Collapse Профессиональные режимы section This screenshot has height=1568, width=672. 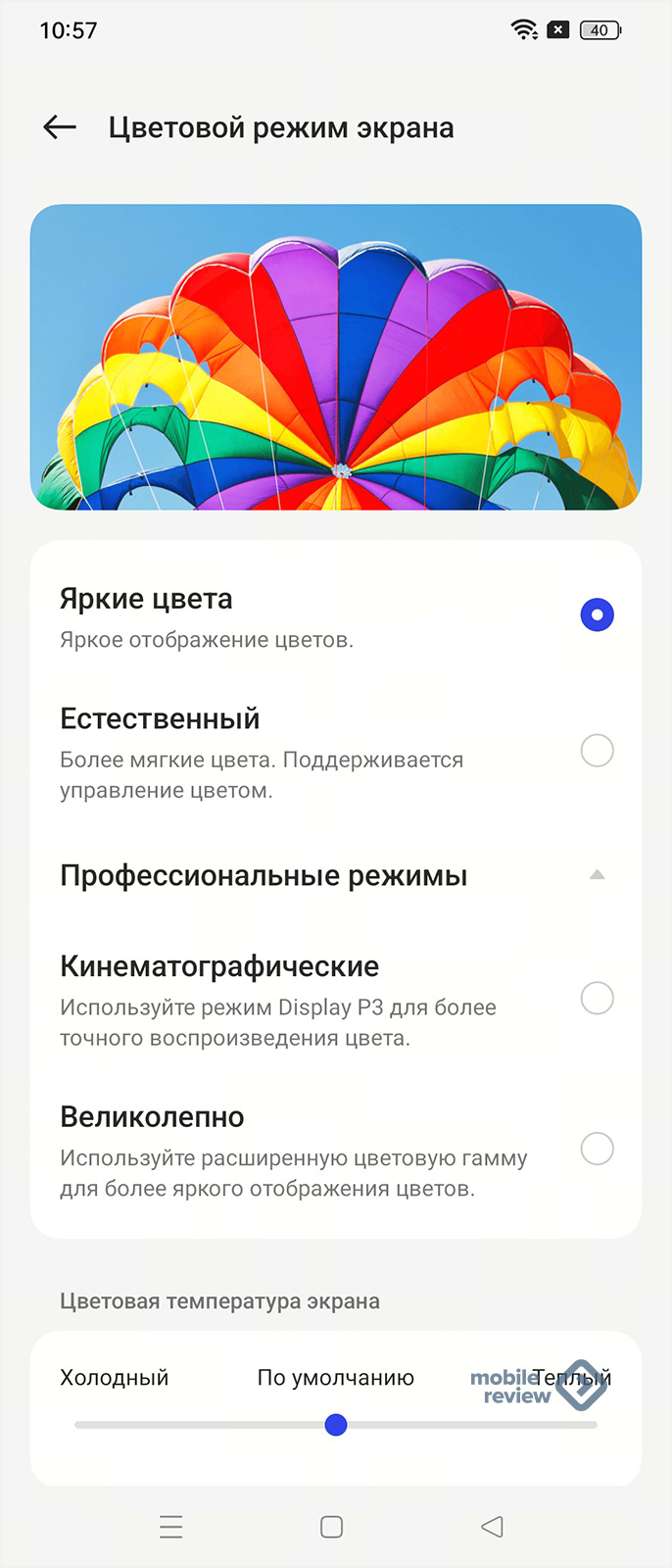click(597, 875)
